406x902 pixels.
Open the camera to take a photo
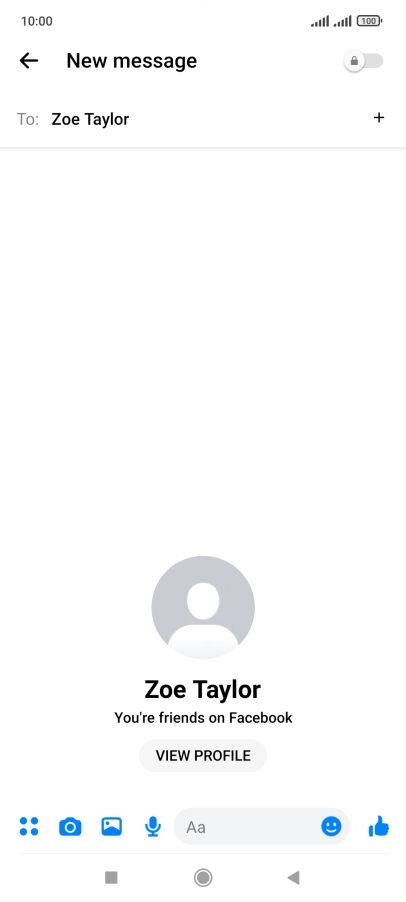[x=70, y=827]
